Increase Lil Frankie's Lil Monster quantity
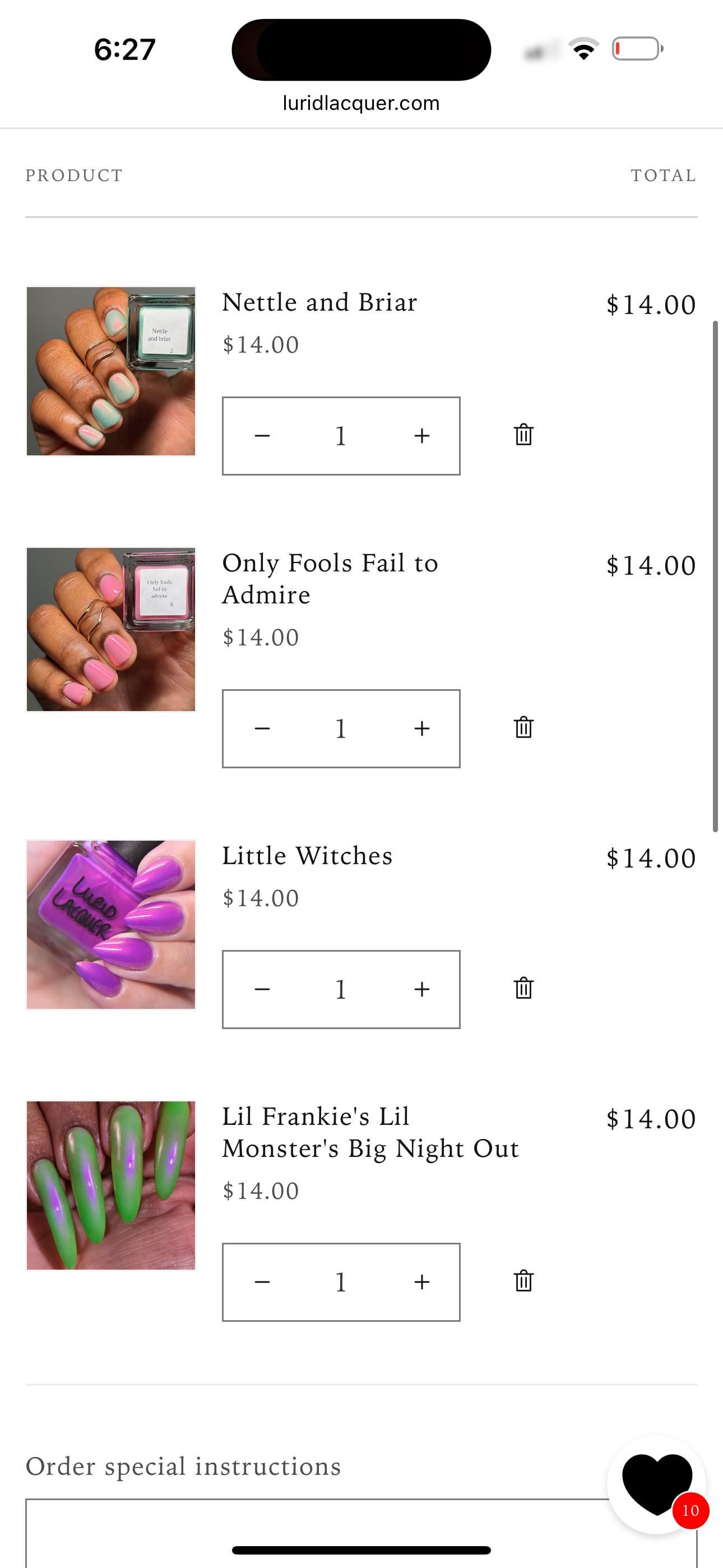 pyautogui.click(x=421, y=1283)
